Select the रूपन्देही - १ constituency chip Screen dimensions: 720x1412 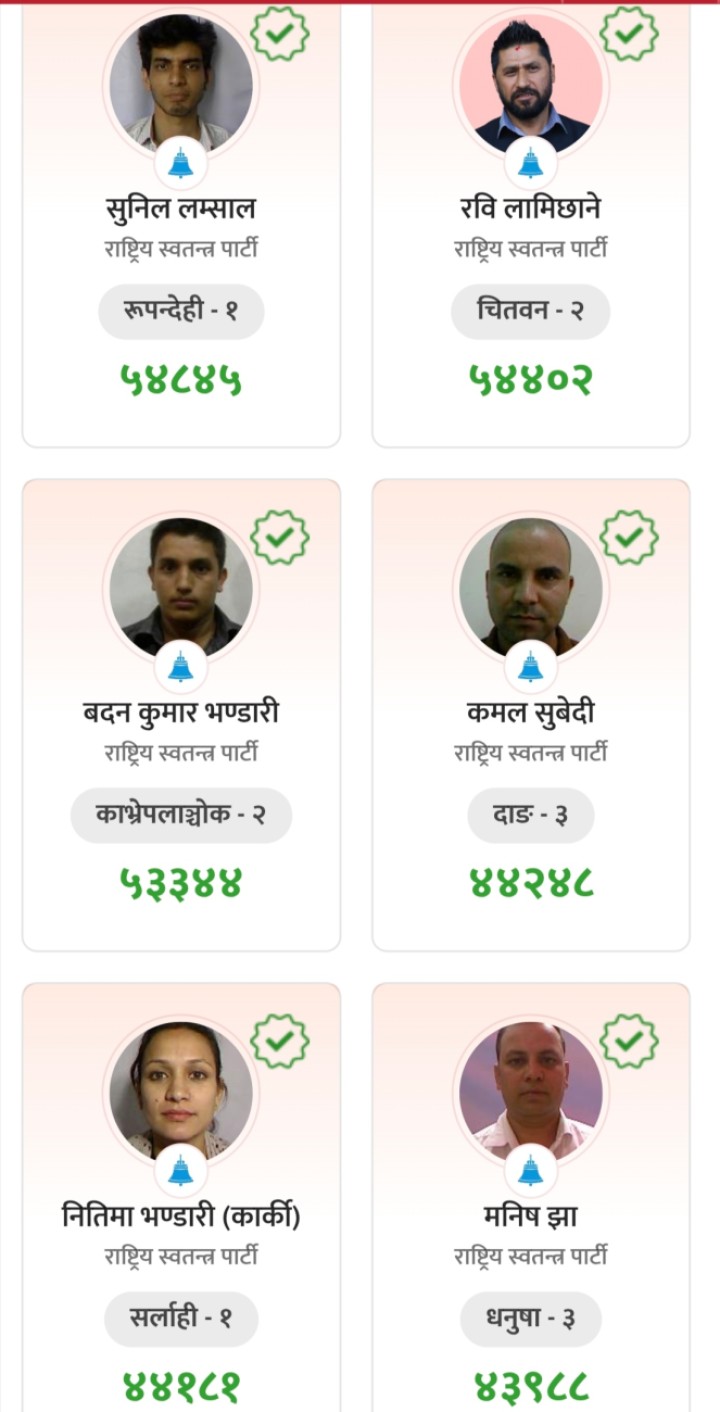[x=181, y=311]
